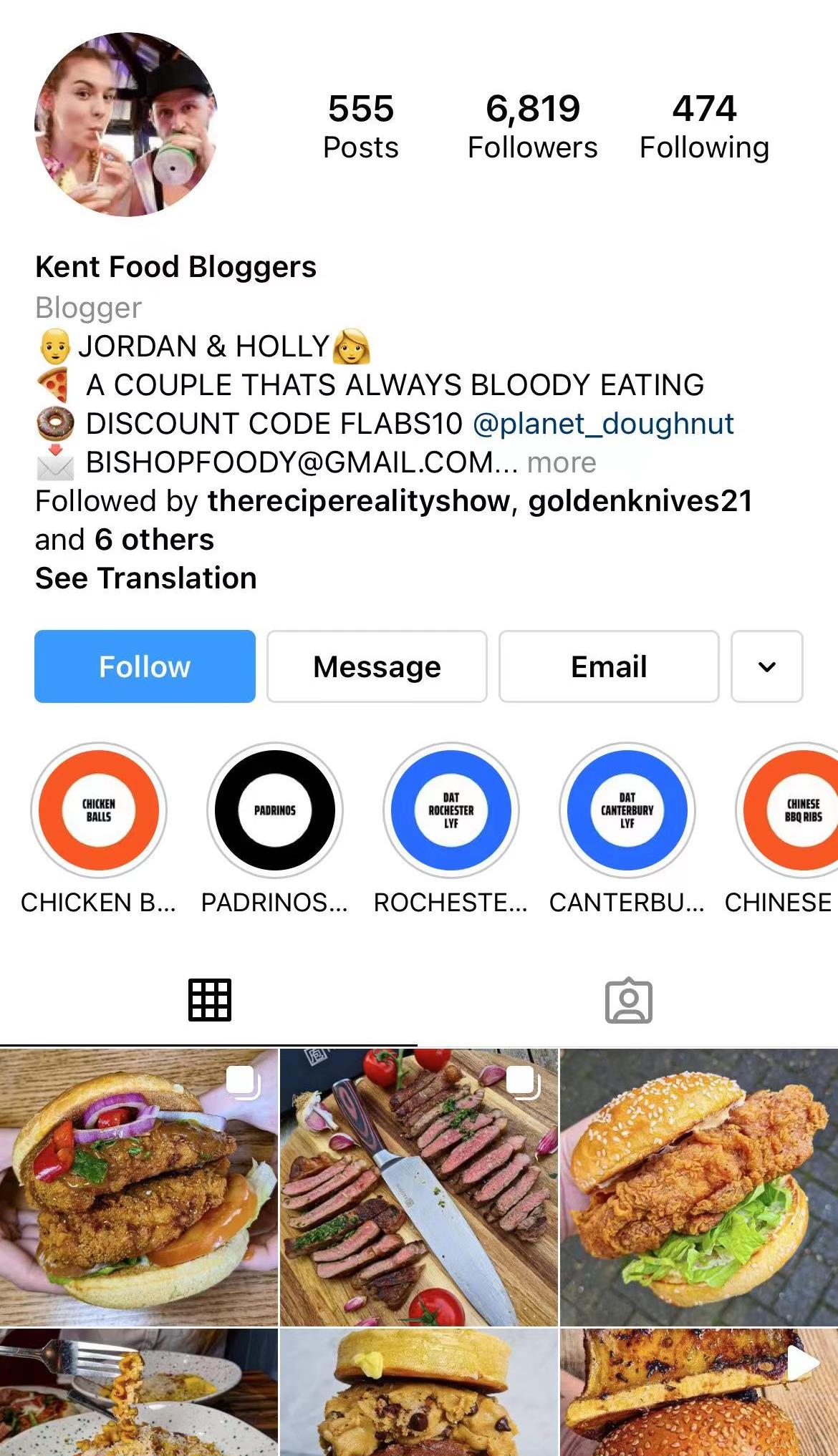
Task: Switch to the posts grid tab
Action: pyautogui.click(x=209, y=1000)
